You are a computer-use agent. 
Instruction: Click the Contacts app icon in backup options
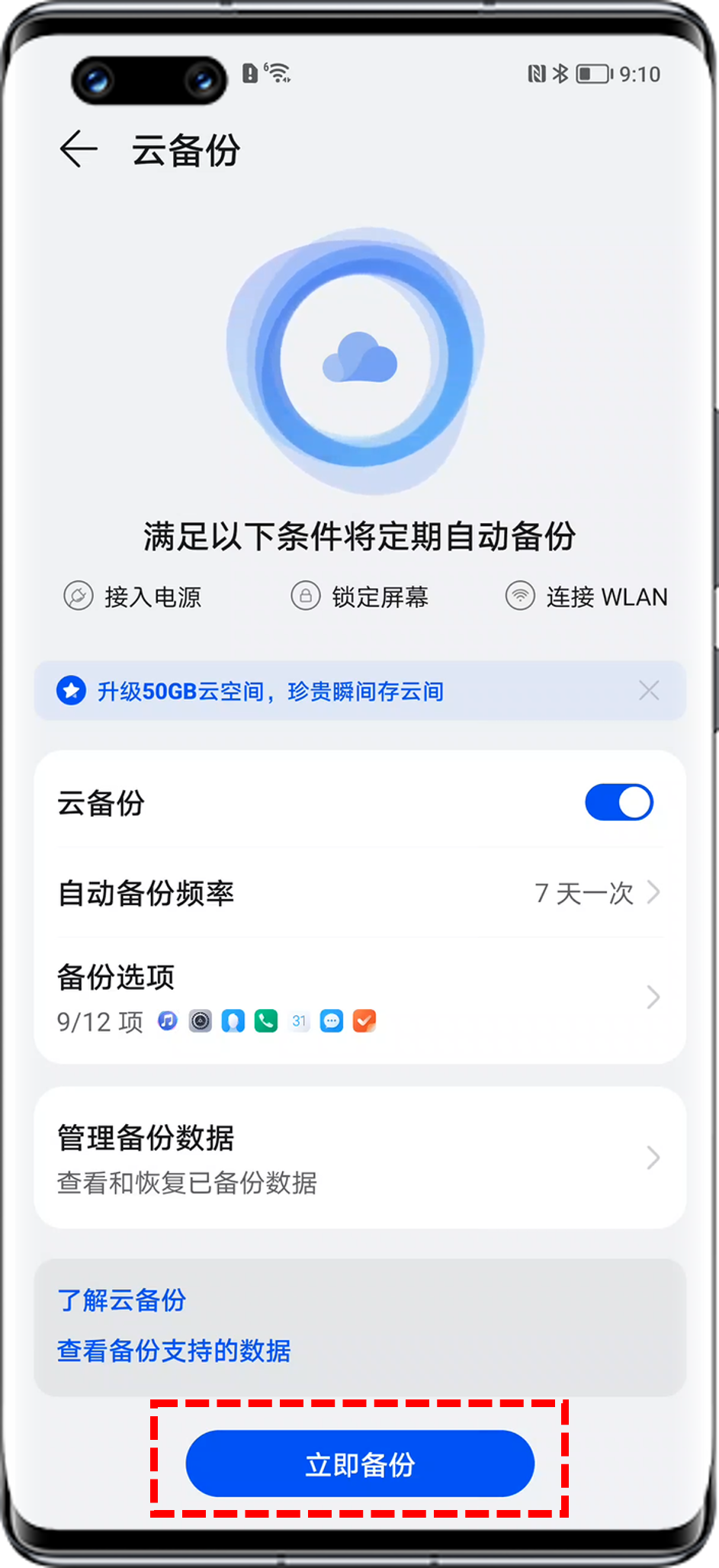[233, 1020]
